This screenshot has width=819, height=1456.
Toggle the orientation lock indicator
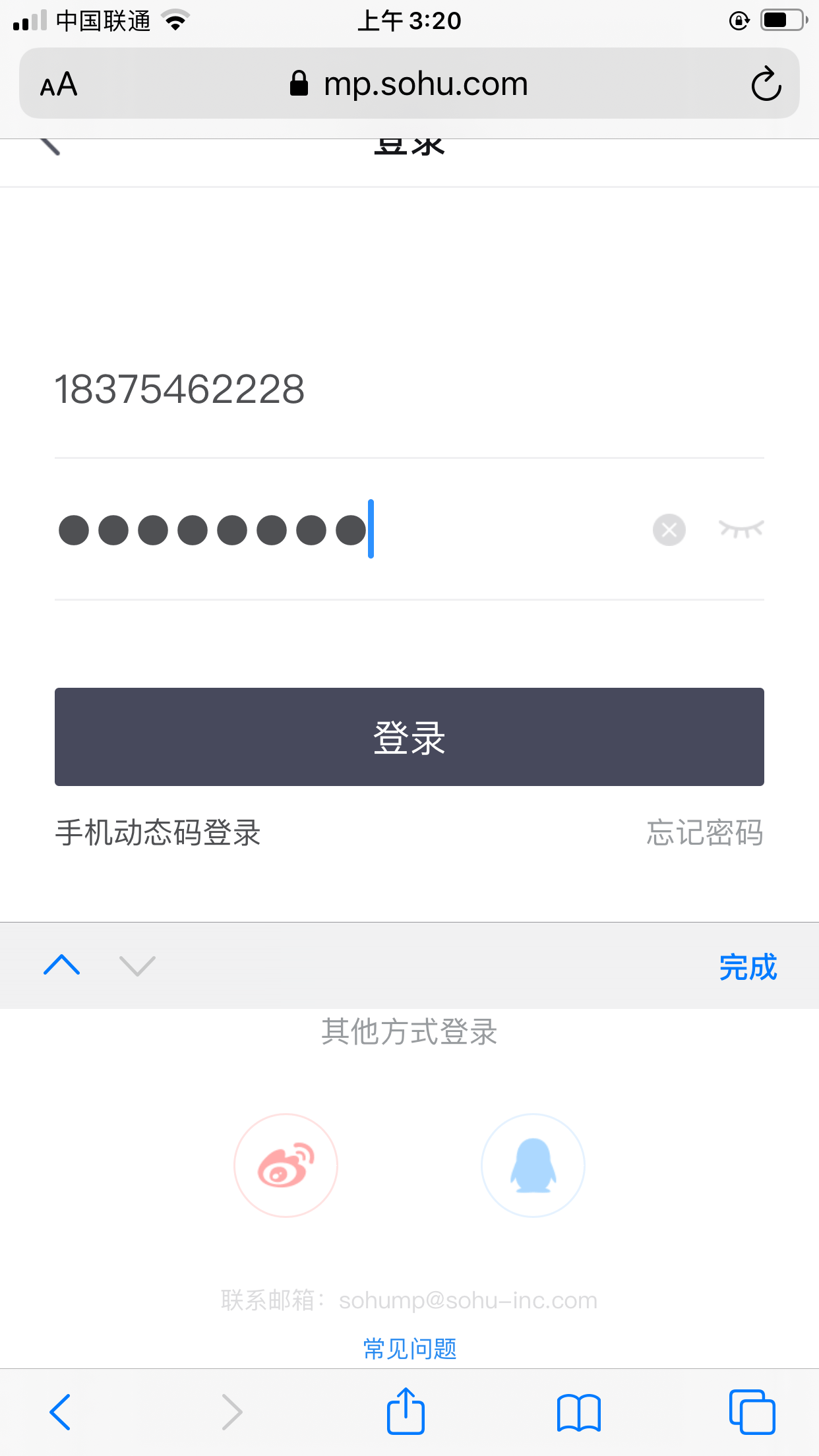(739, 20)
